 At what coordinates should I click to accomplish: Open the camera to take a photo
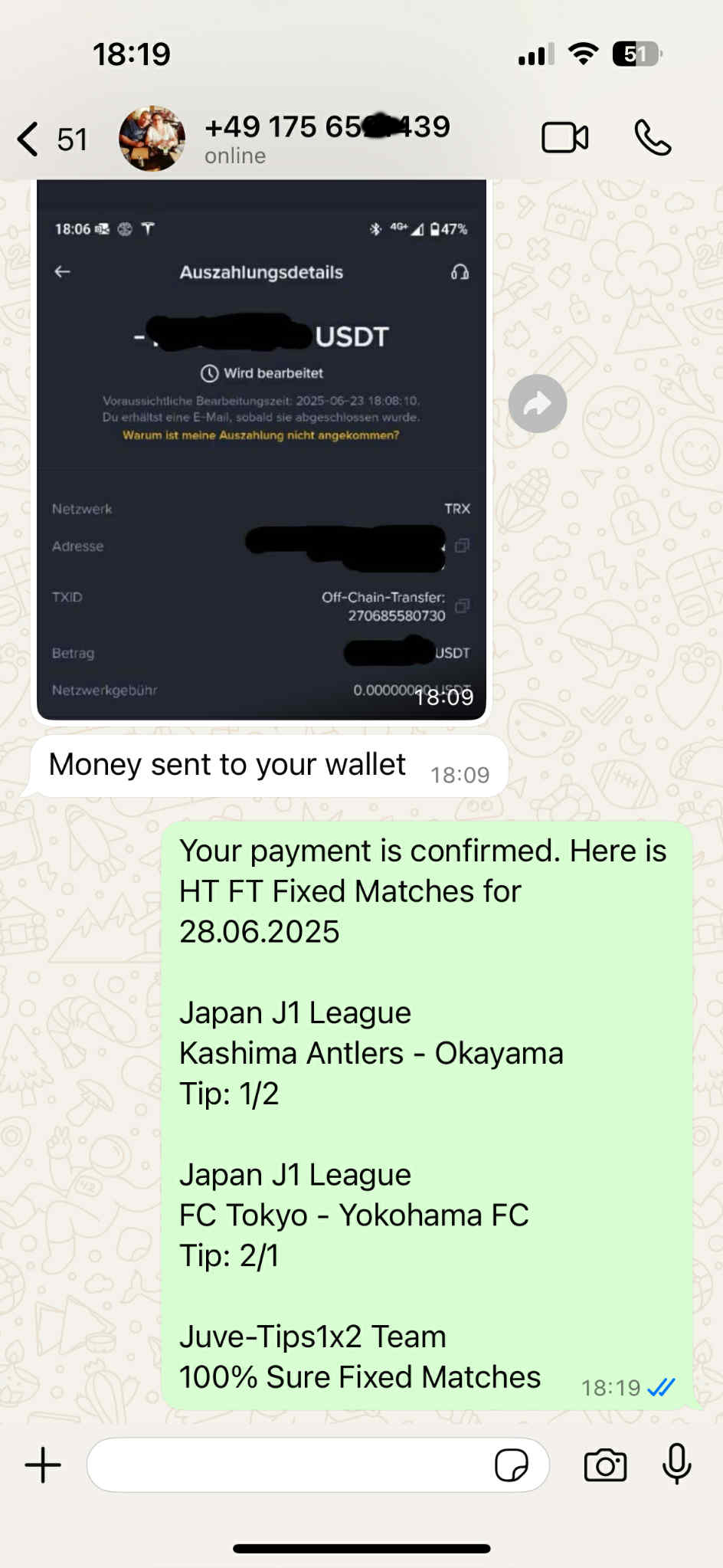coord(605,1465)
